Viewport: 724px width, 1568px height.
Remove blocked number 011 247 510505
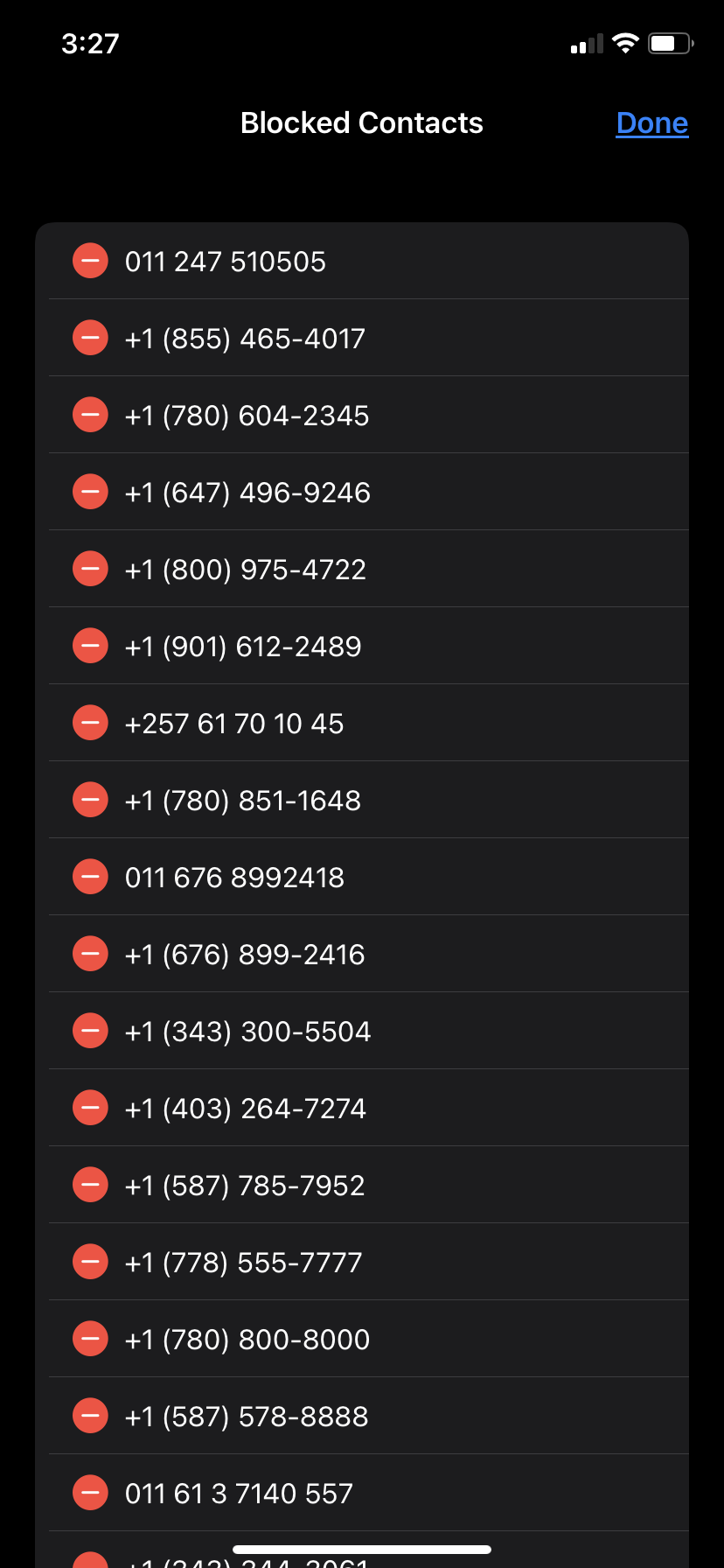[90, 261]
